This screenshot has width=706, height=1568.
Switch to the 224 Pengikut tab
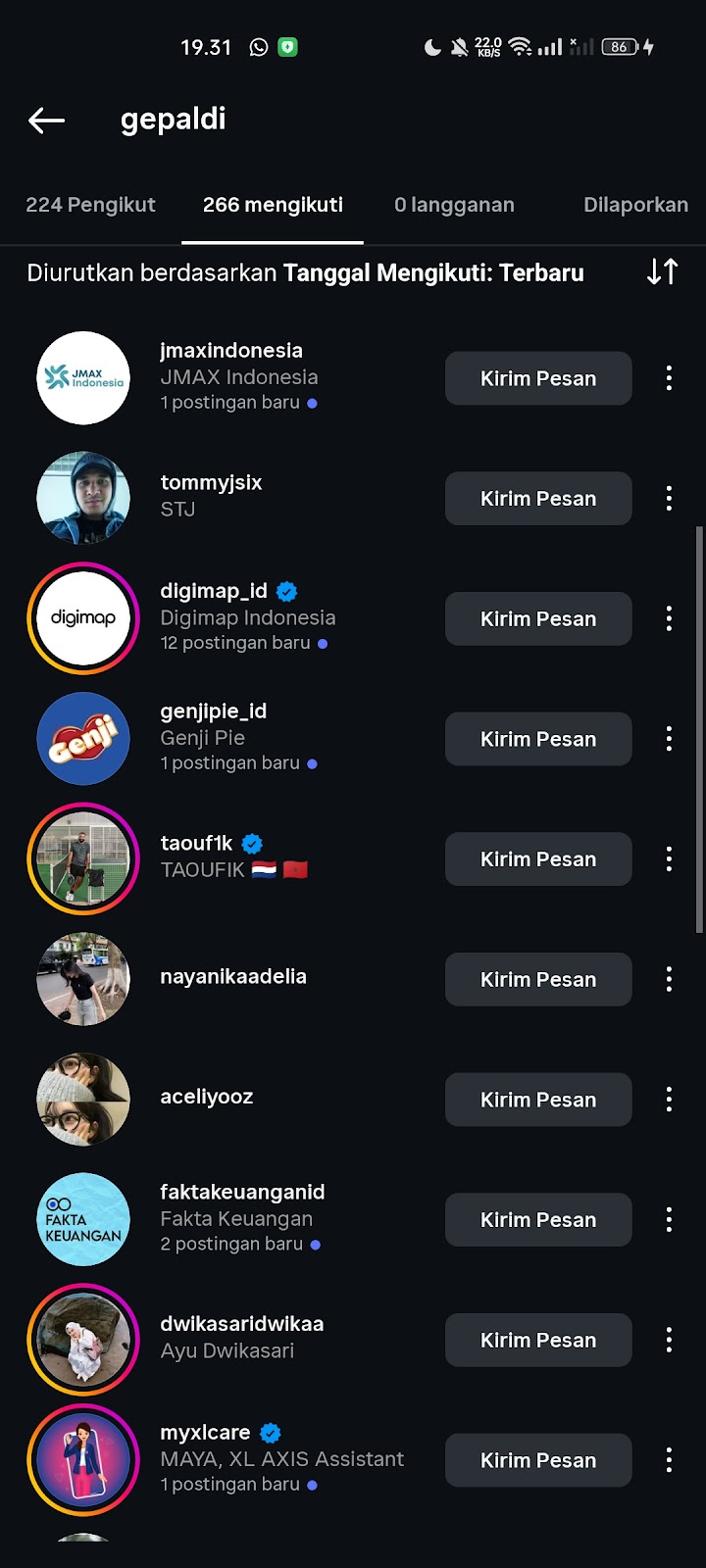tap(90, 205)
